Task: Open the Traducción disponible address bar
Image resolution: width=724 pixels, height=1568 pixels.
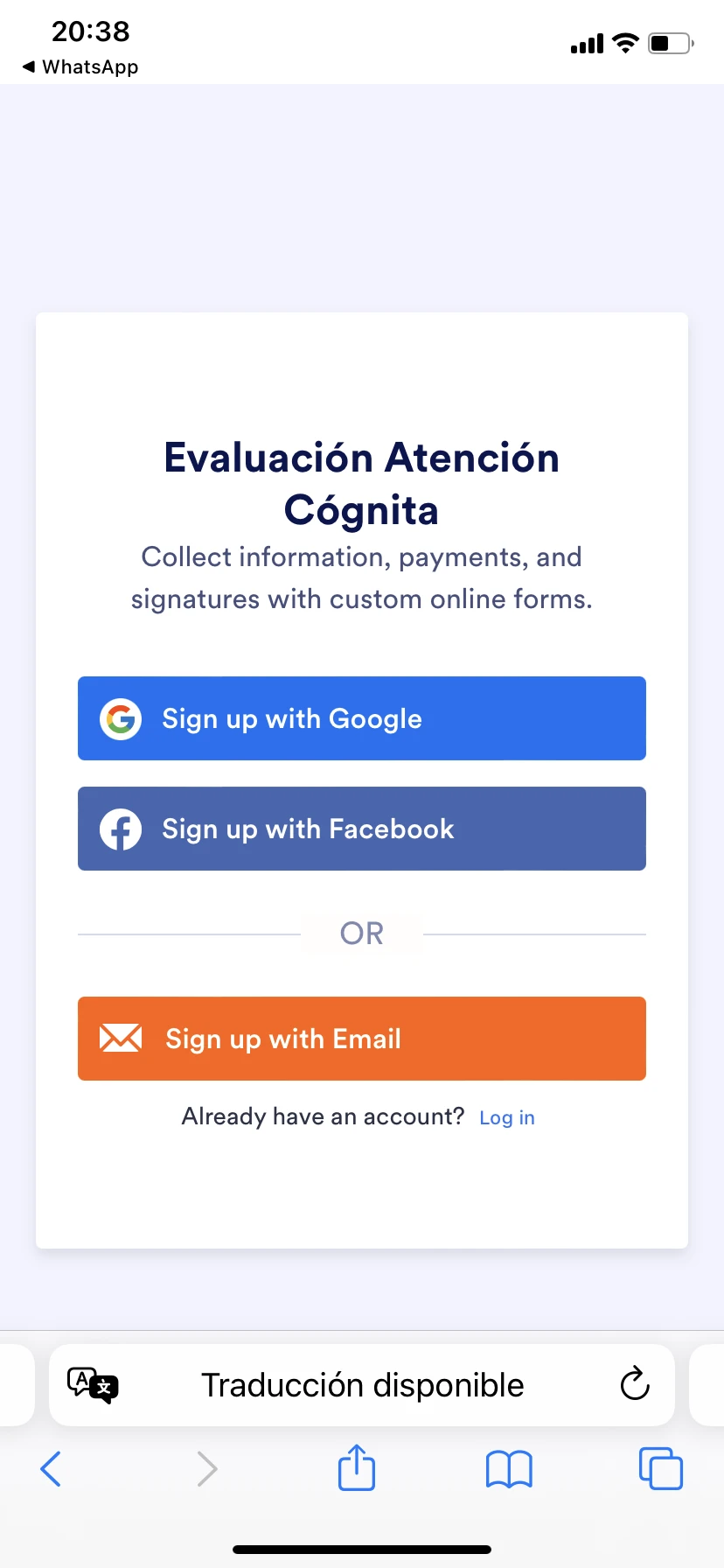Action: 362,1385
